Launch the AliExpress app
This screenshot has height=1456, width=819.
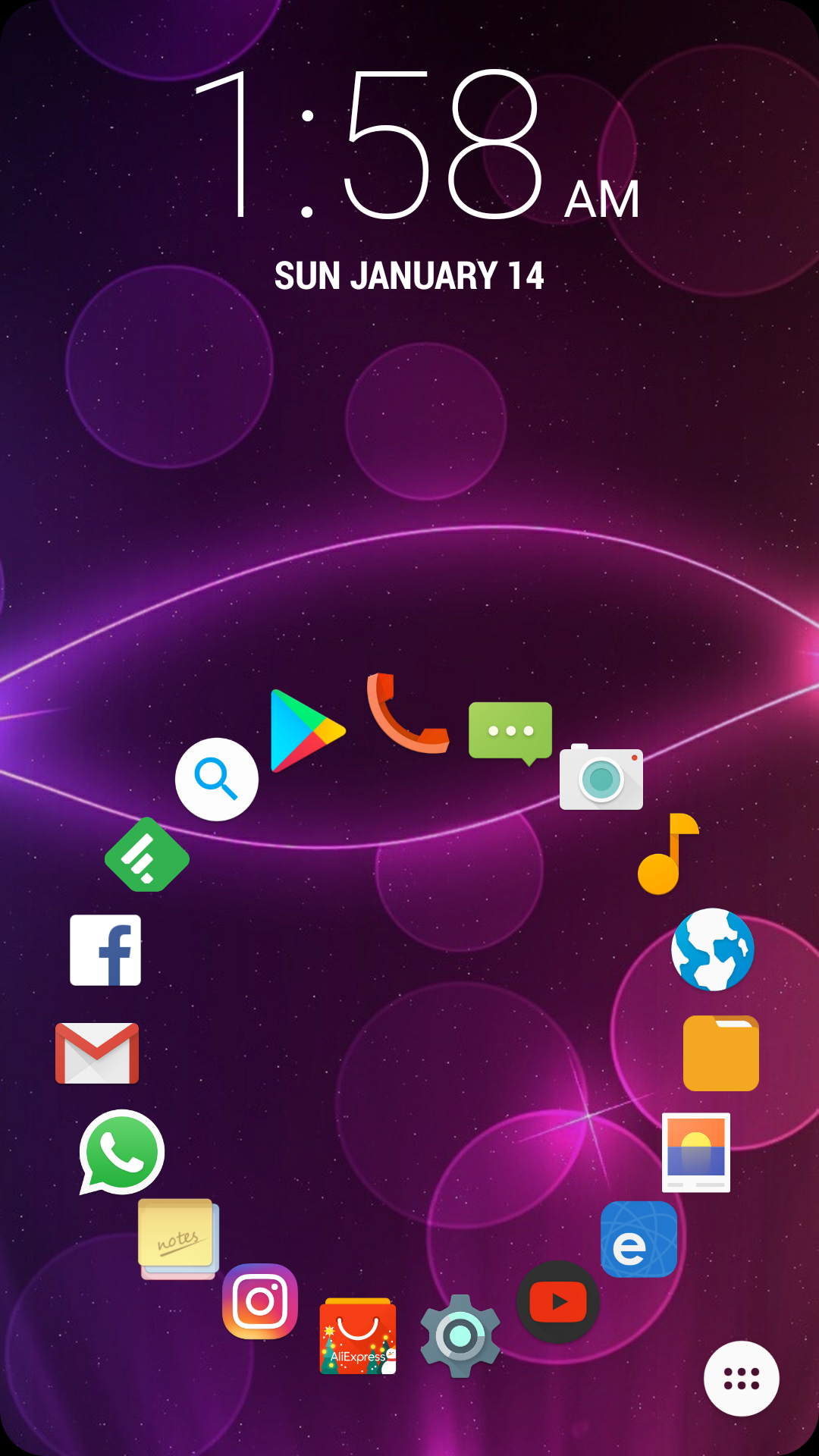coord(358,1337)
